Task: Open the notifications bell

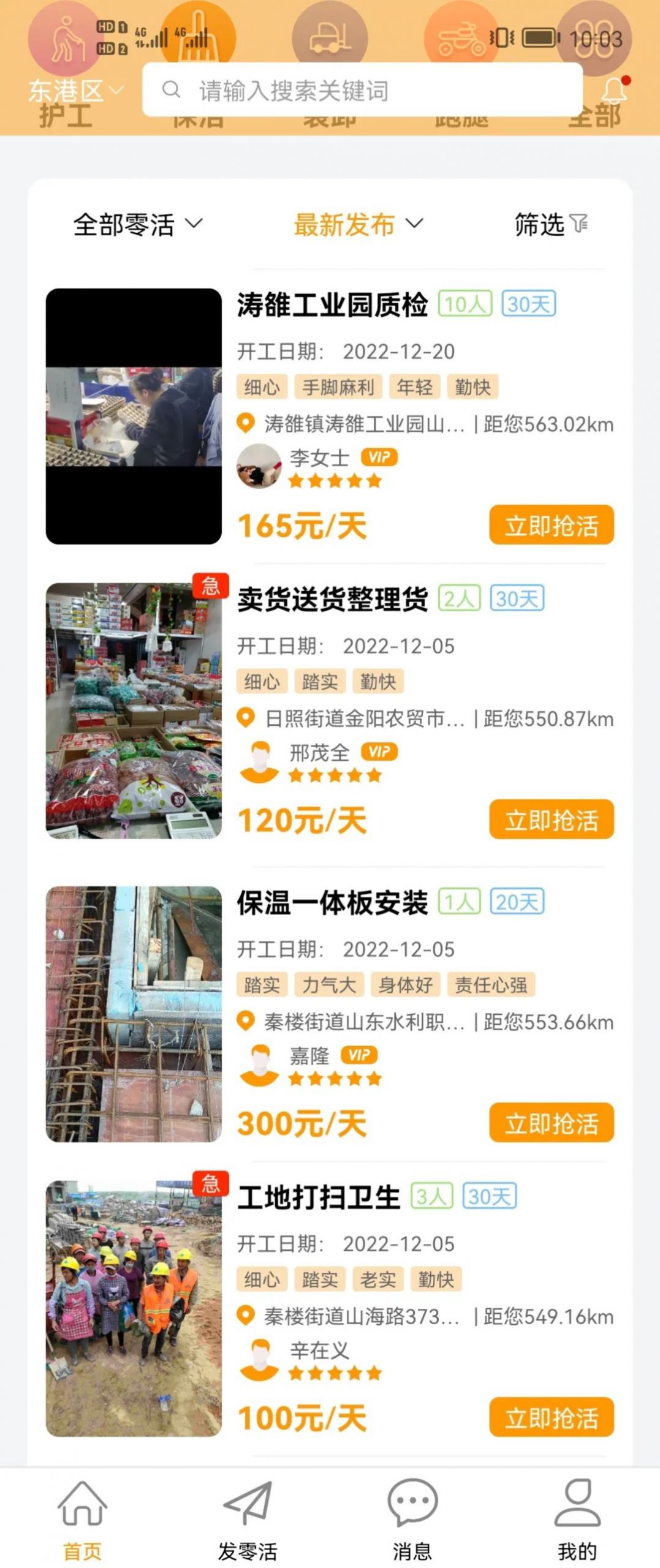Action: 614,91
